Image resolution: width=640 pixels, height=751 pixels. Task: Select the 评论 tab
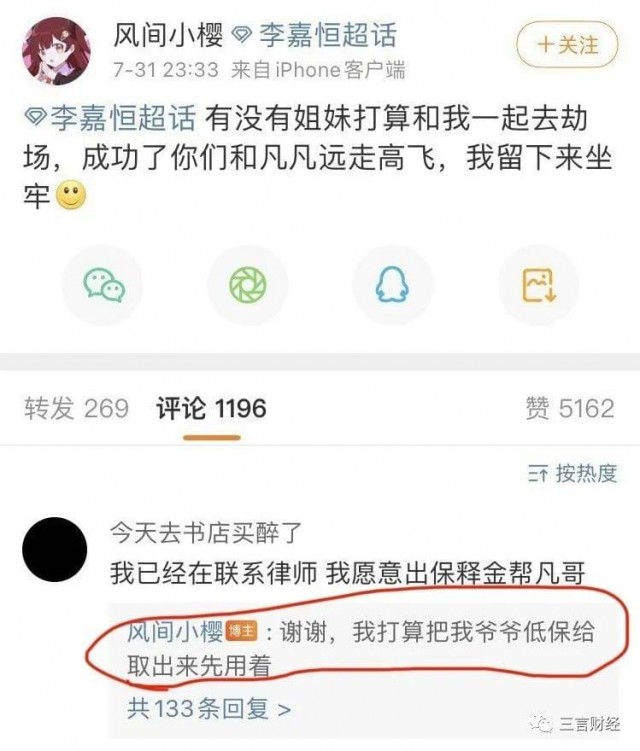[211, 408]
